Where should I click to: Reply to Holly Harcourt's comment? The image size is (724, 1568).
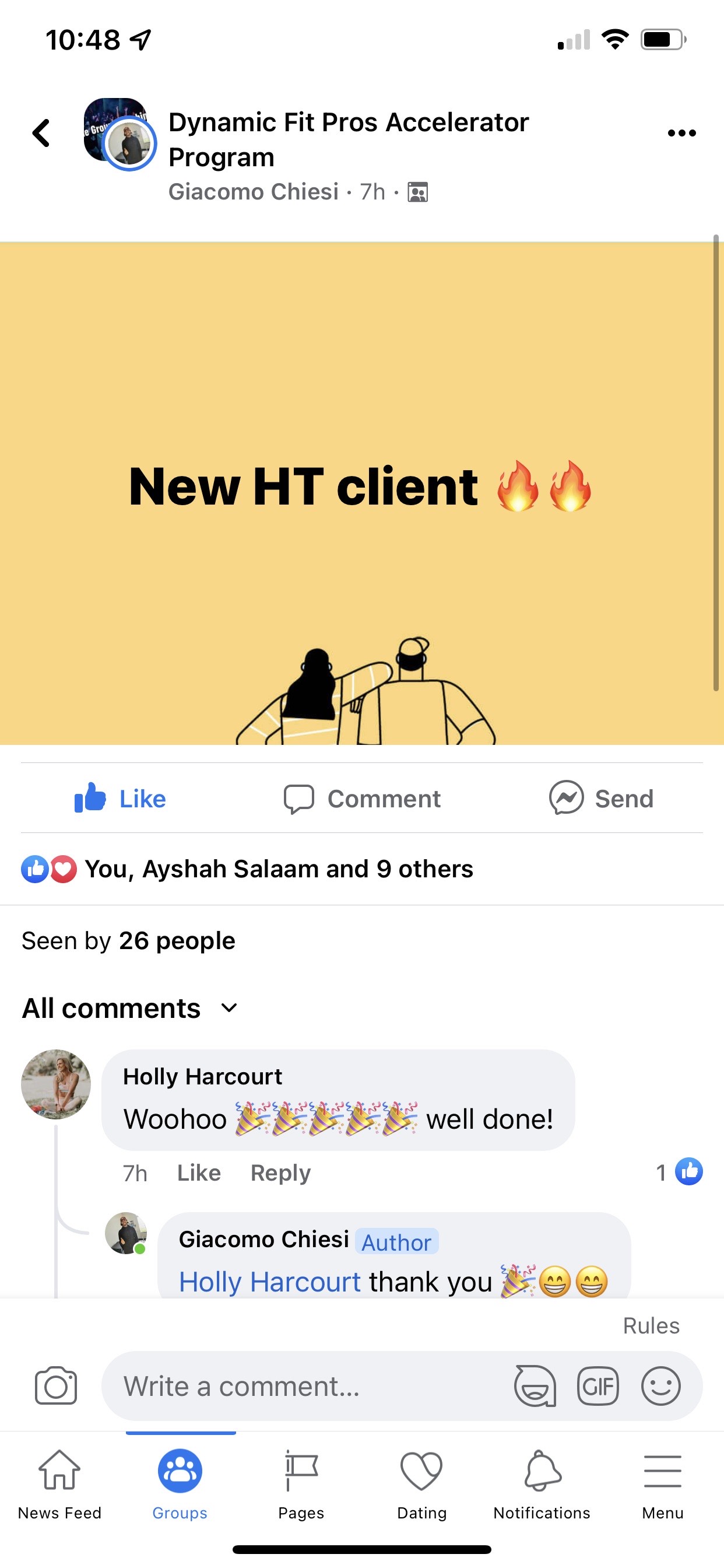coord(280,1172)
